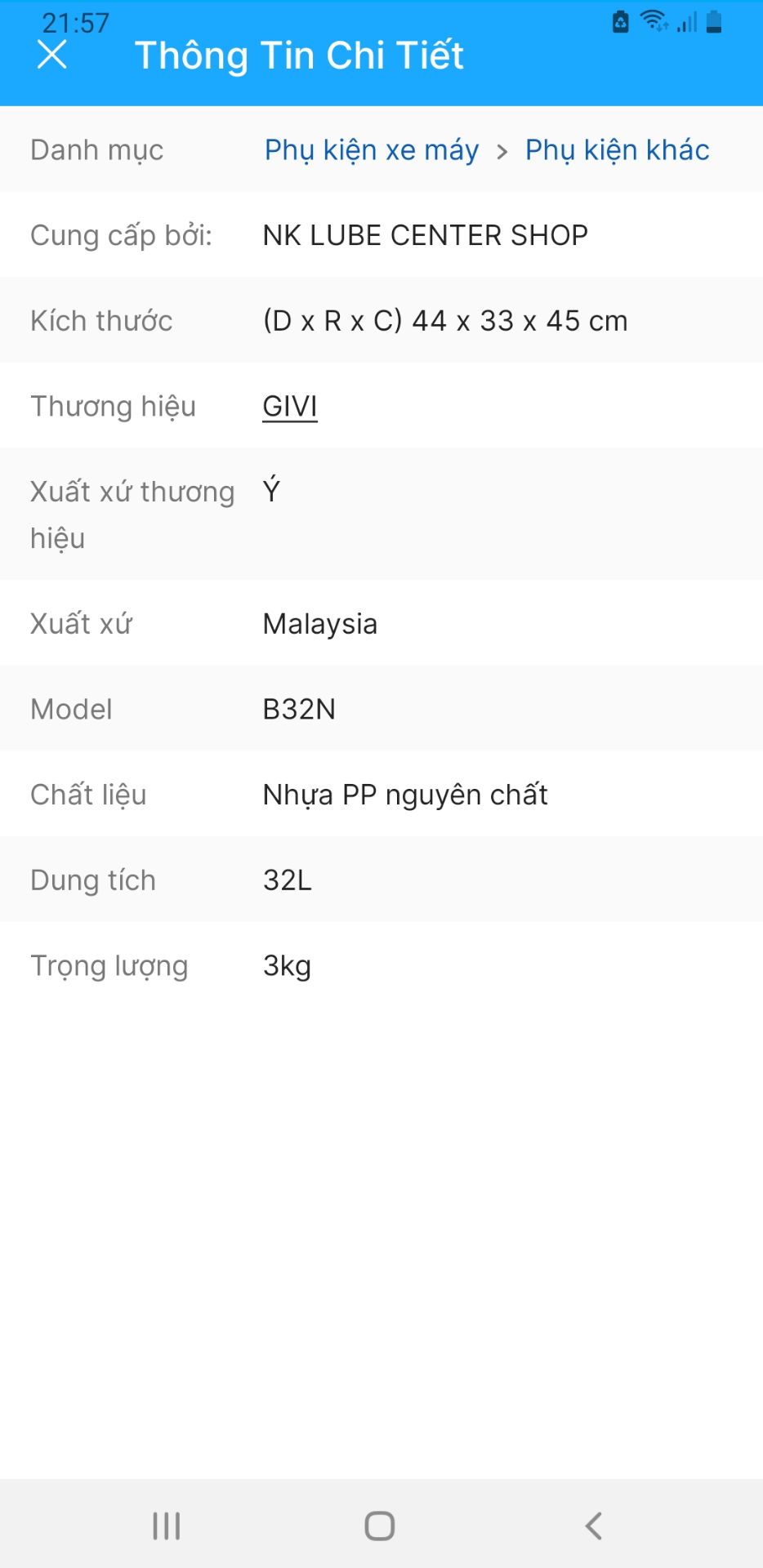Tap the cellular signal strength icon
This screenshot has width=763, height=1568.
[x=686, y=21]
